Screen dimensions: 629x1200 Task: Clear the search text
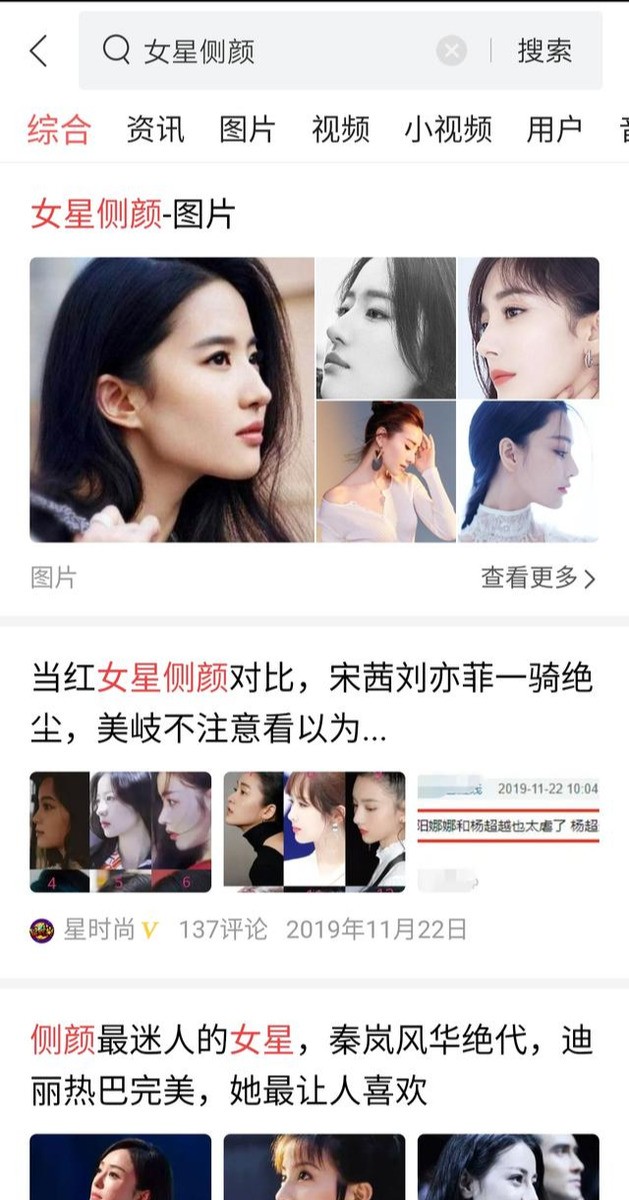(x=452, y=51)
